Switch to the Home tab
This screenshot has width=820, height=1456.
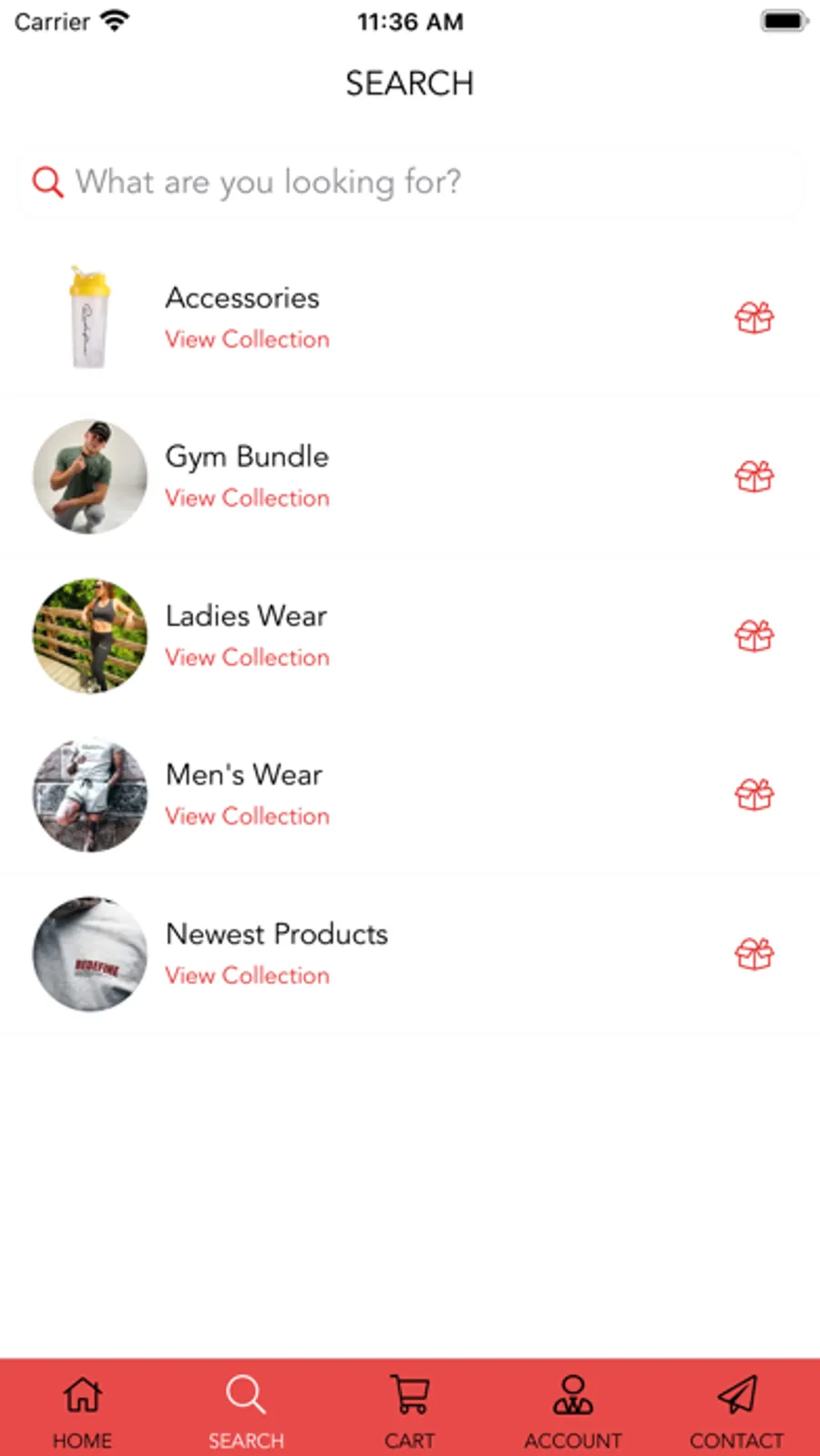[x=82, y=1409]
